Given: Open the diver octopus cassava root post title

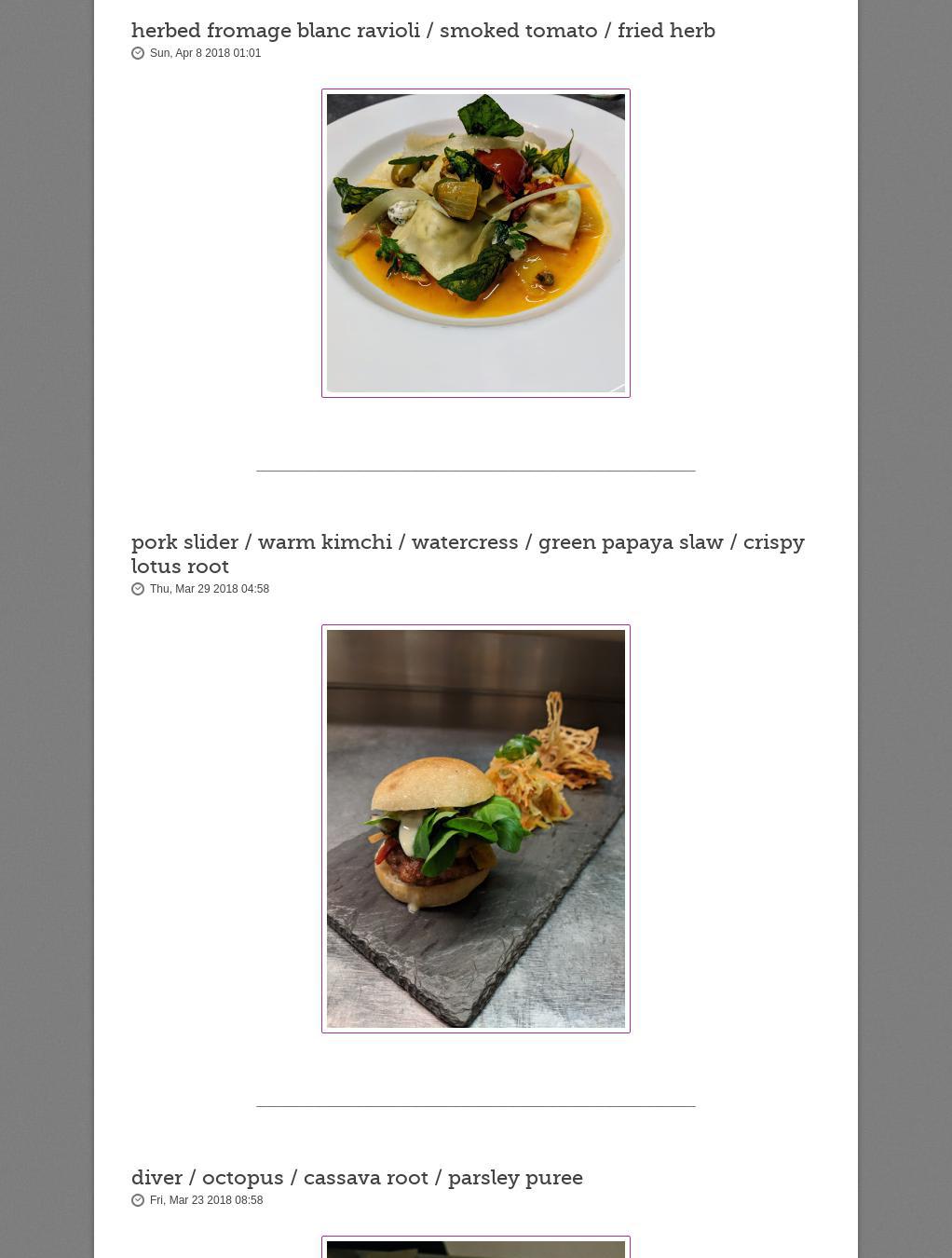Looking at the screenshot, I should point(357,1178).
